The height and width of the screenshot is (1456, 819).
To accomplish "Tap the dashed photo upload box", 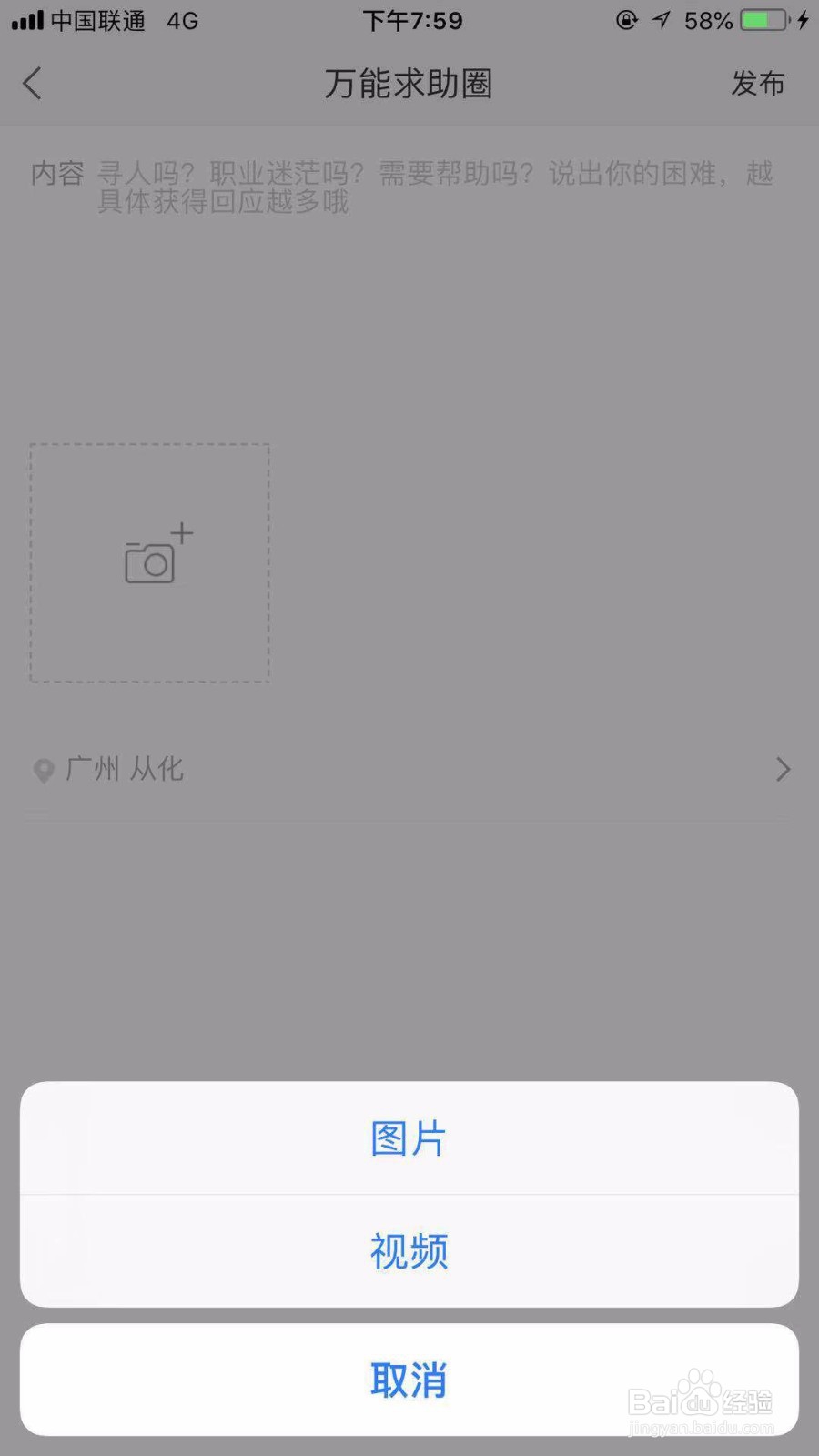I will tap(149, 561).
